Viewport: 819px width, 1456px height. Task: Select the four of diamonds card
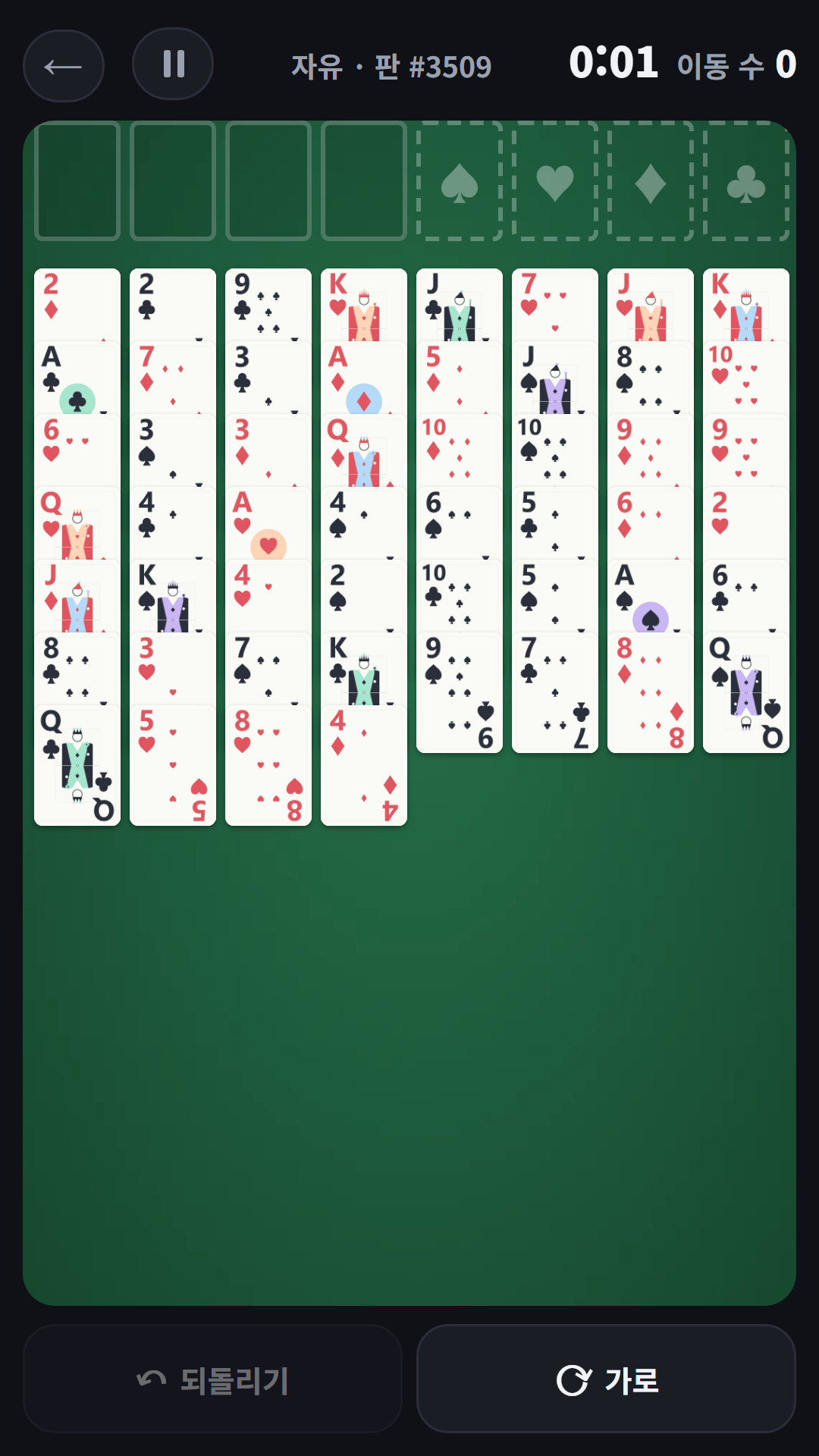[x=364, y=766]
